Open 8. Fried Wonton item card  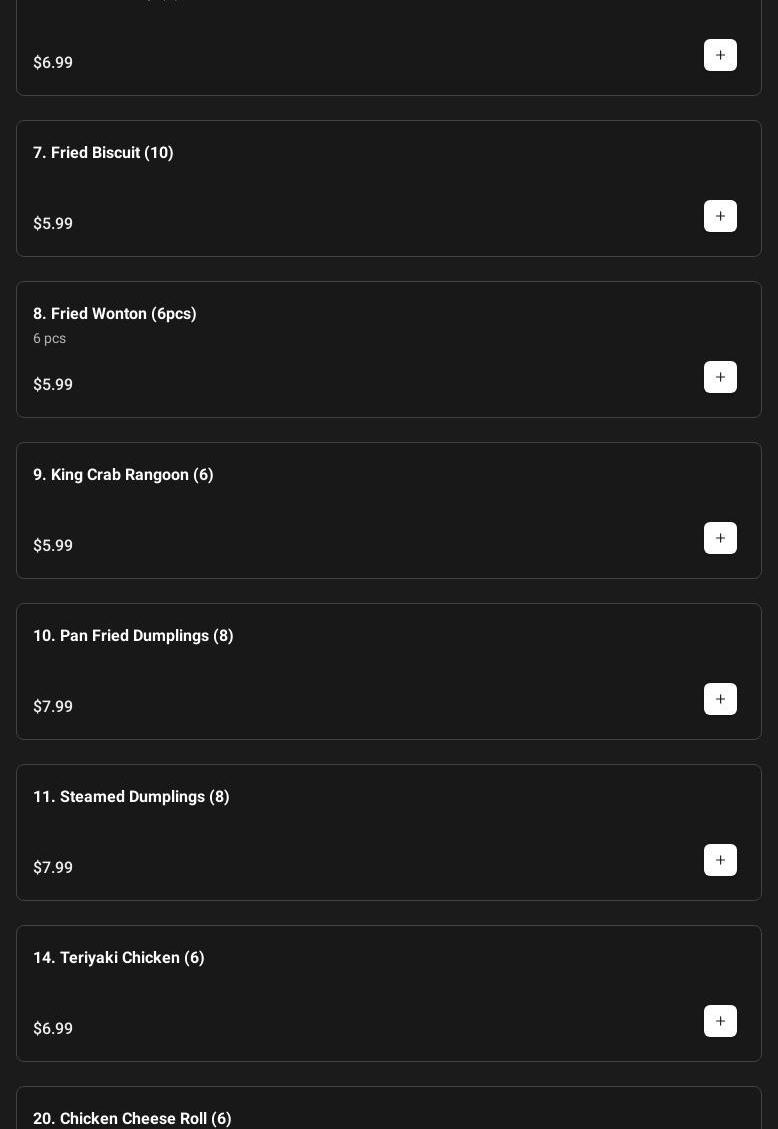pyautogui.click(x=115, y=314)
